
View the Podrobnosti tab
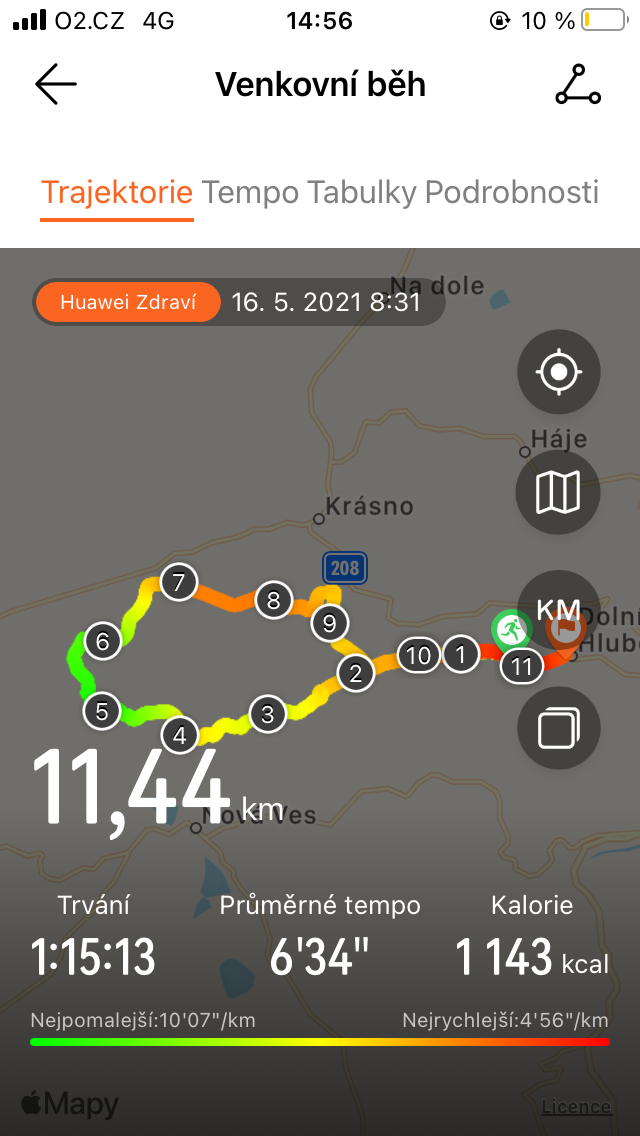pyautogui.click(x=512, y=192)
